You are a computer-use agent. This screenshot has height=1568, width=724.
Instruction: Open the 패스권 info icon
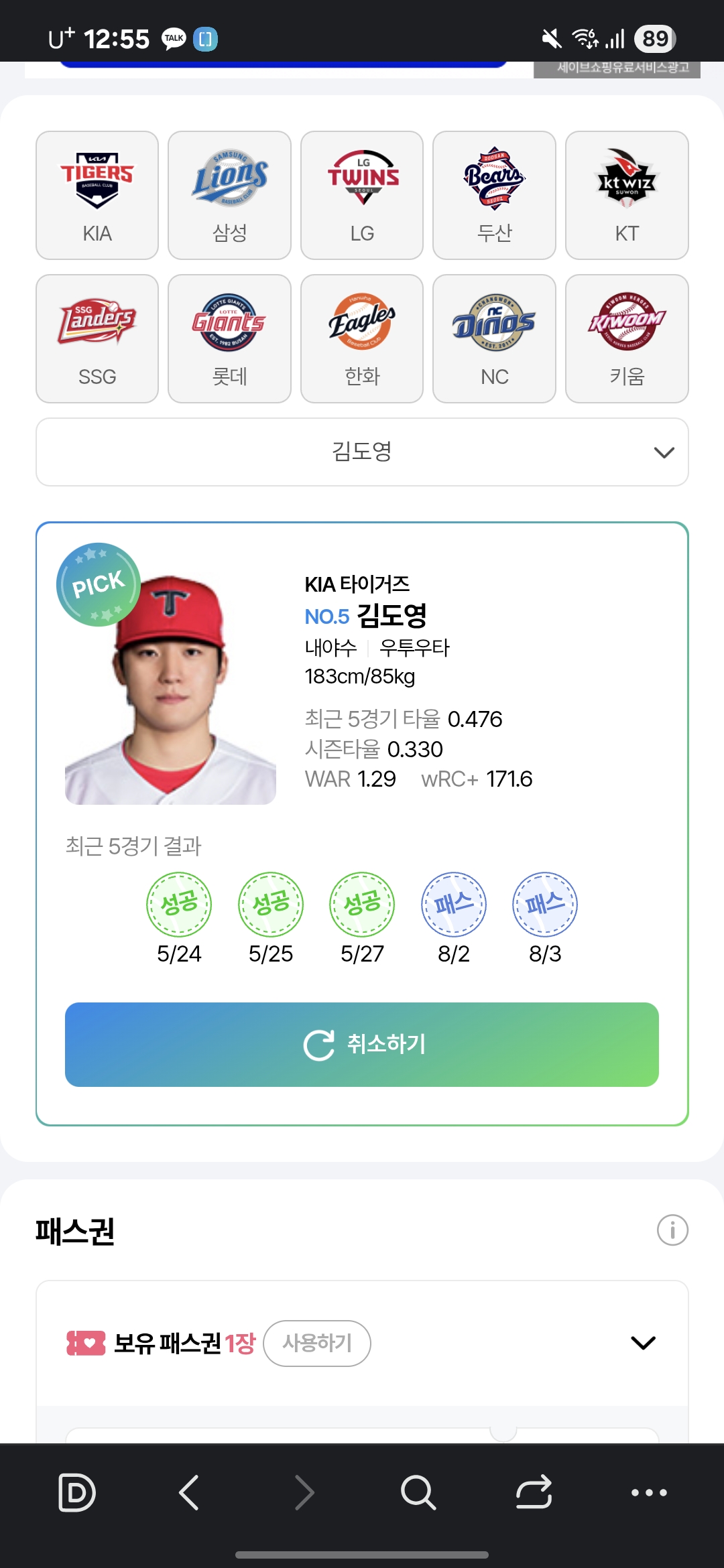pyautogui.click(x=672, y=1230)
